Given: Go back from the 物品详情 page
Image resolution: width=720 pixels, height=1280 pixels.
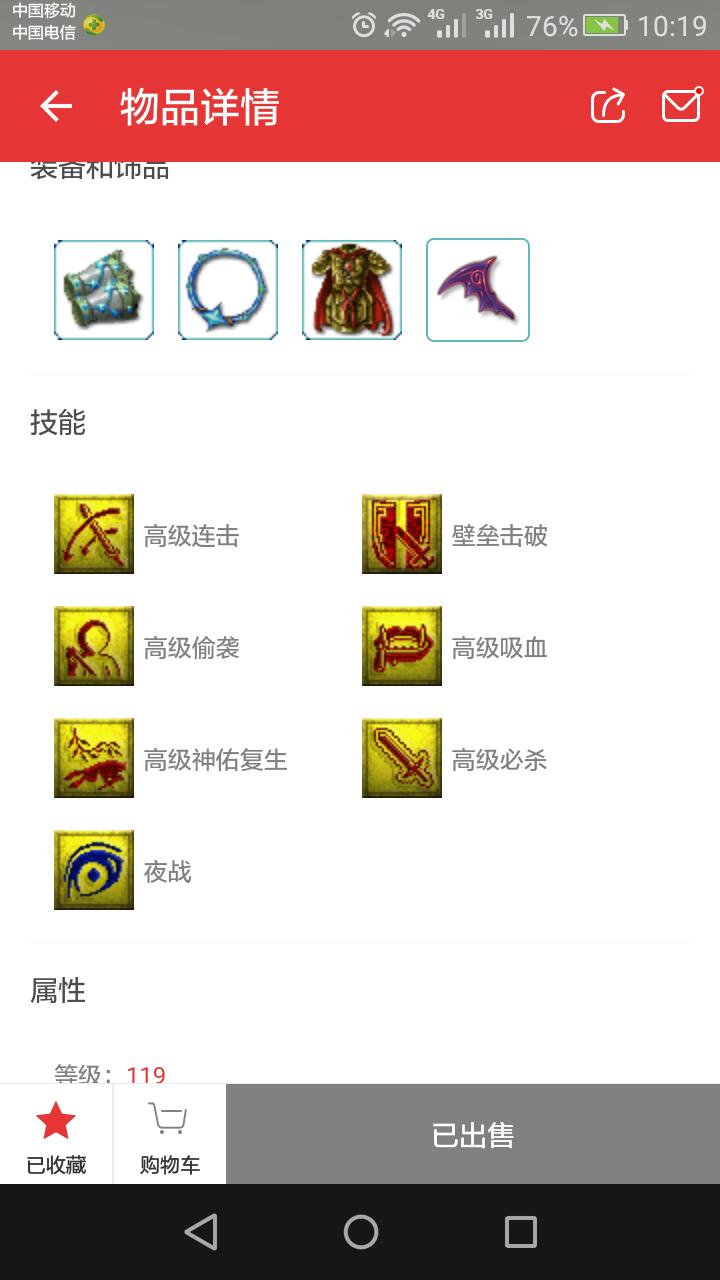Looking at the screenshot, I should 56,106.
